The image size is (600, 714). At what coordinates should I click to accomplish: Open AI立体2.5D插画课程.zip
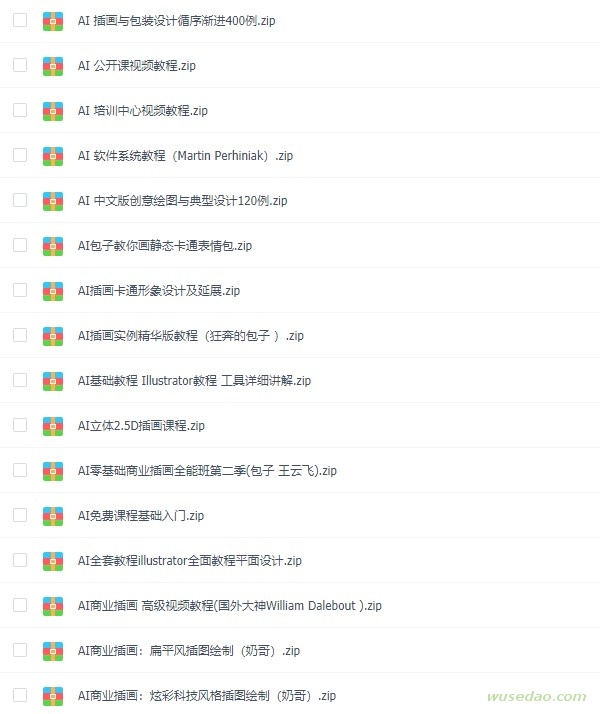(x=141, y=426)
